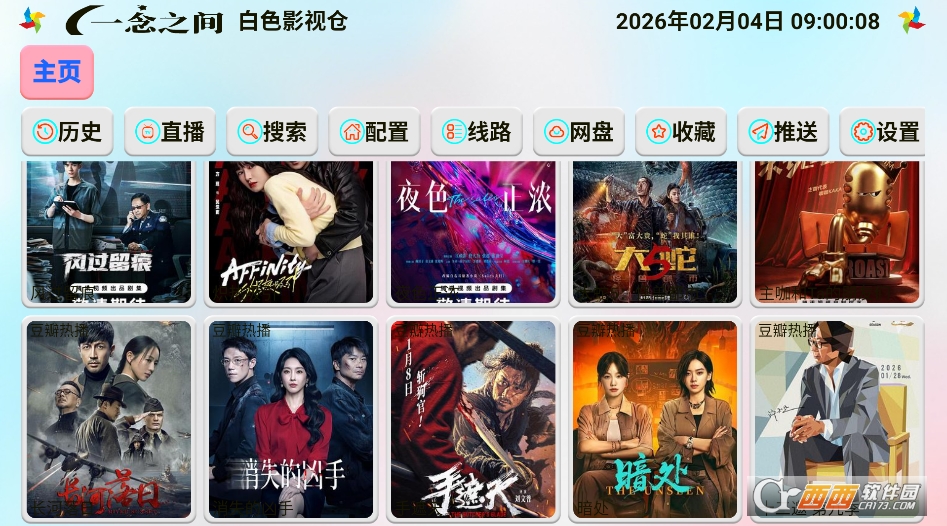Select the 夜色正浓 poster
Viewport: 947px width, 526px height.
point(473,232)
